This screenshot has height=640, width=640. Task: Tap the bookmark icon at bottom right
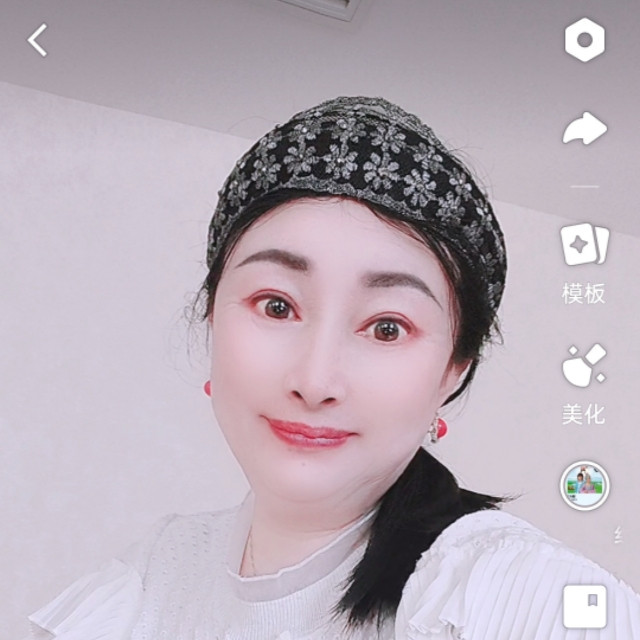584,605
